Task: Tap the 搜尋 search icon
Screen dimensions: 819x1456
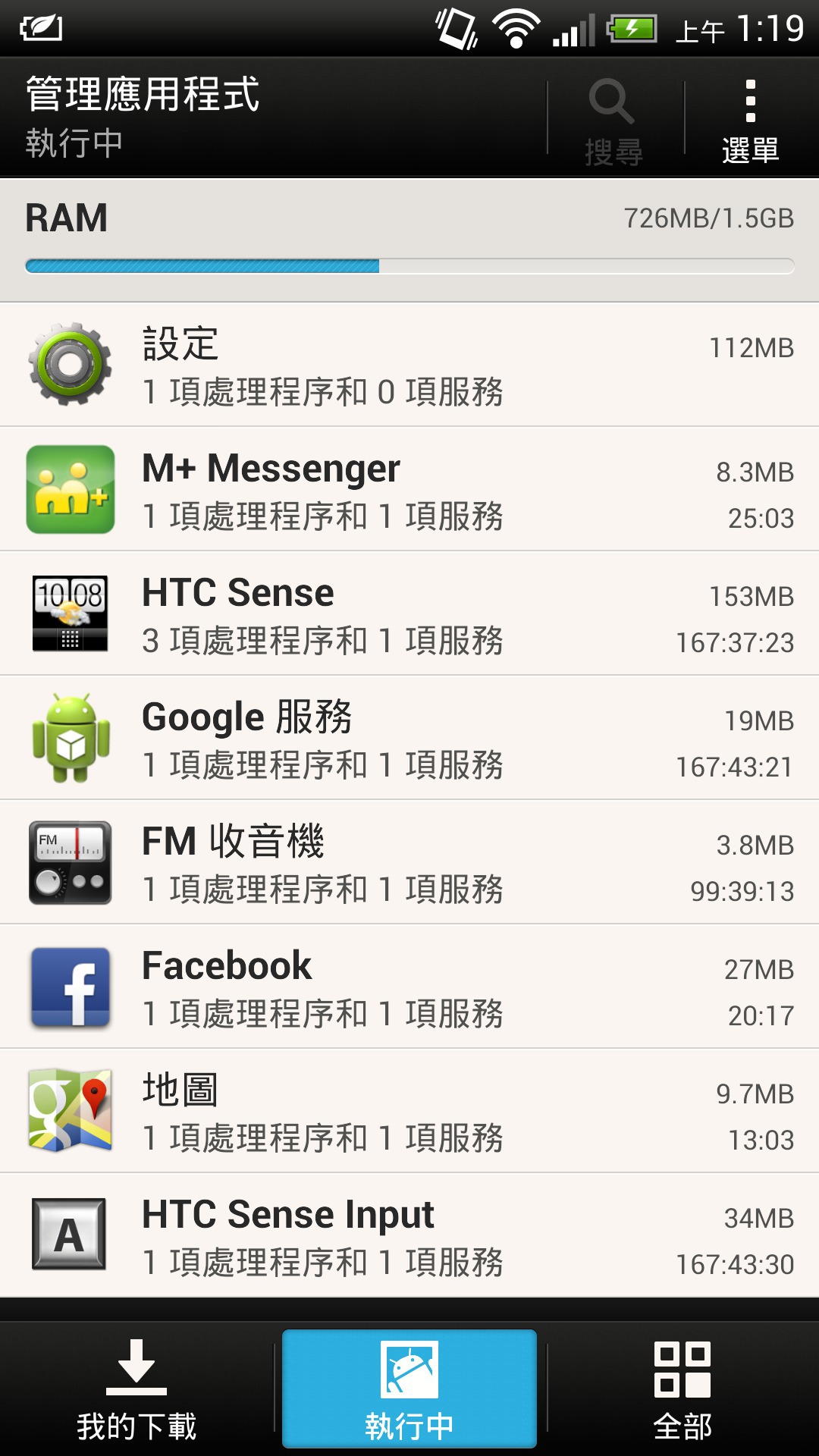Action: pyautogui.click(x=613, y=120)
